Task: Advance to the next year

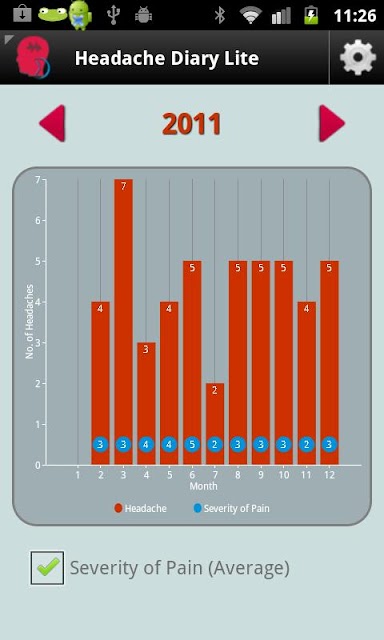Action: click(x=332, y=123)
